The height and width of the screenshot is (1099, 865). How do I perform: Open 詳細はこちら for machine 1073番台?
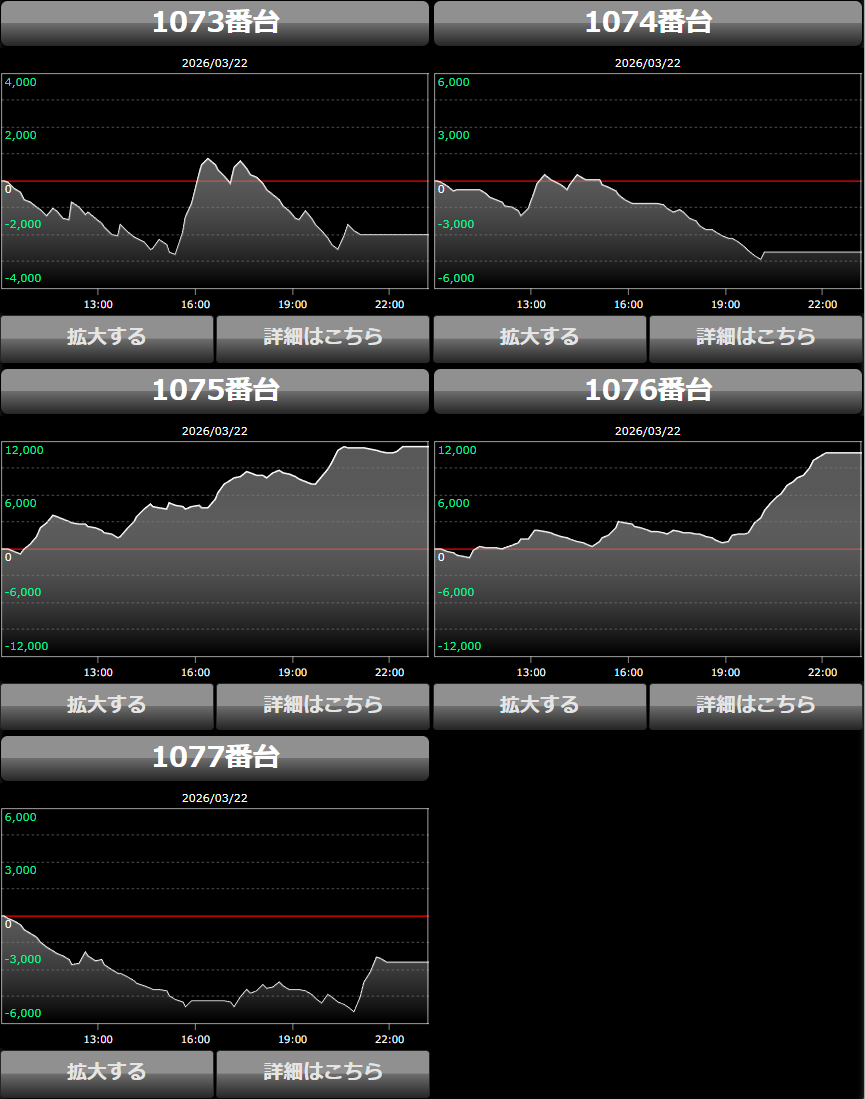click(323, 338)
